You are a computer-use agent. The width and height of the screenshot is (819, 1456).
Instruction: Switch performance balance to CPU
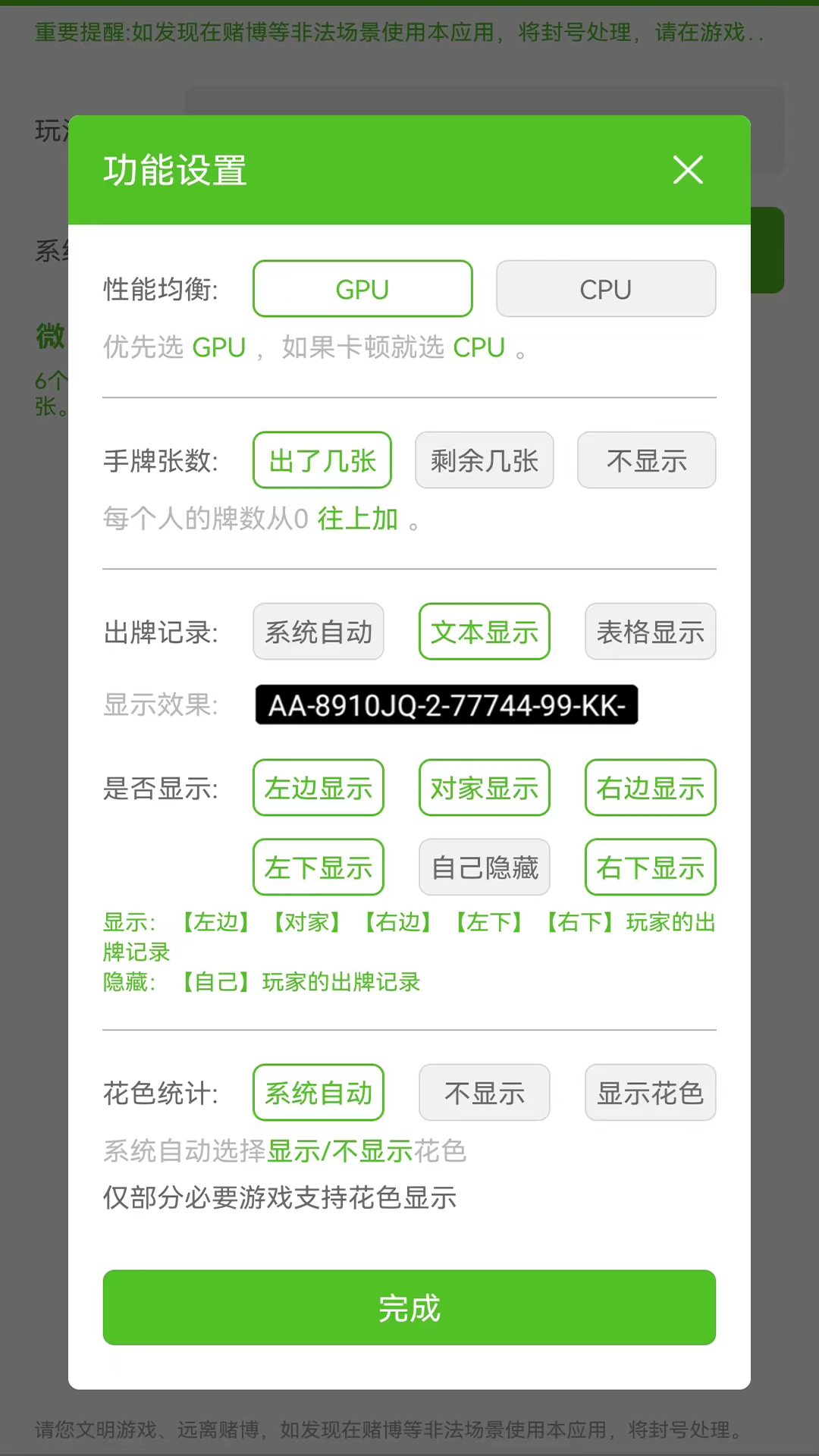coord(606,288)
